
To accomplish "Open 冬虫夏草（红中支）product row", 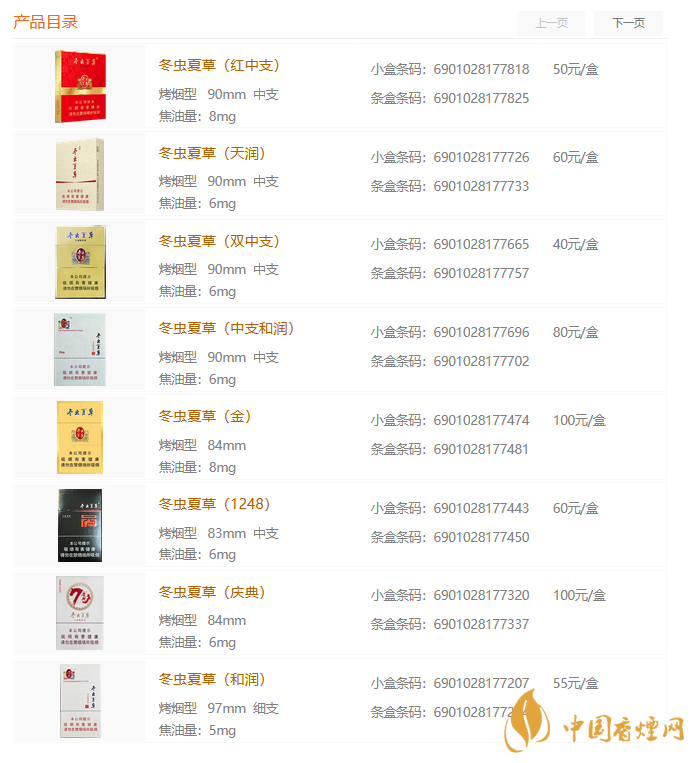I will (x=219, y=66).
